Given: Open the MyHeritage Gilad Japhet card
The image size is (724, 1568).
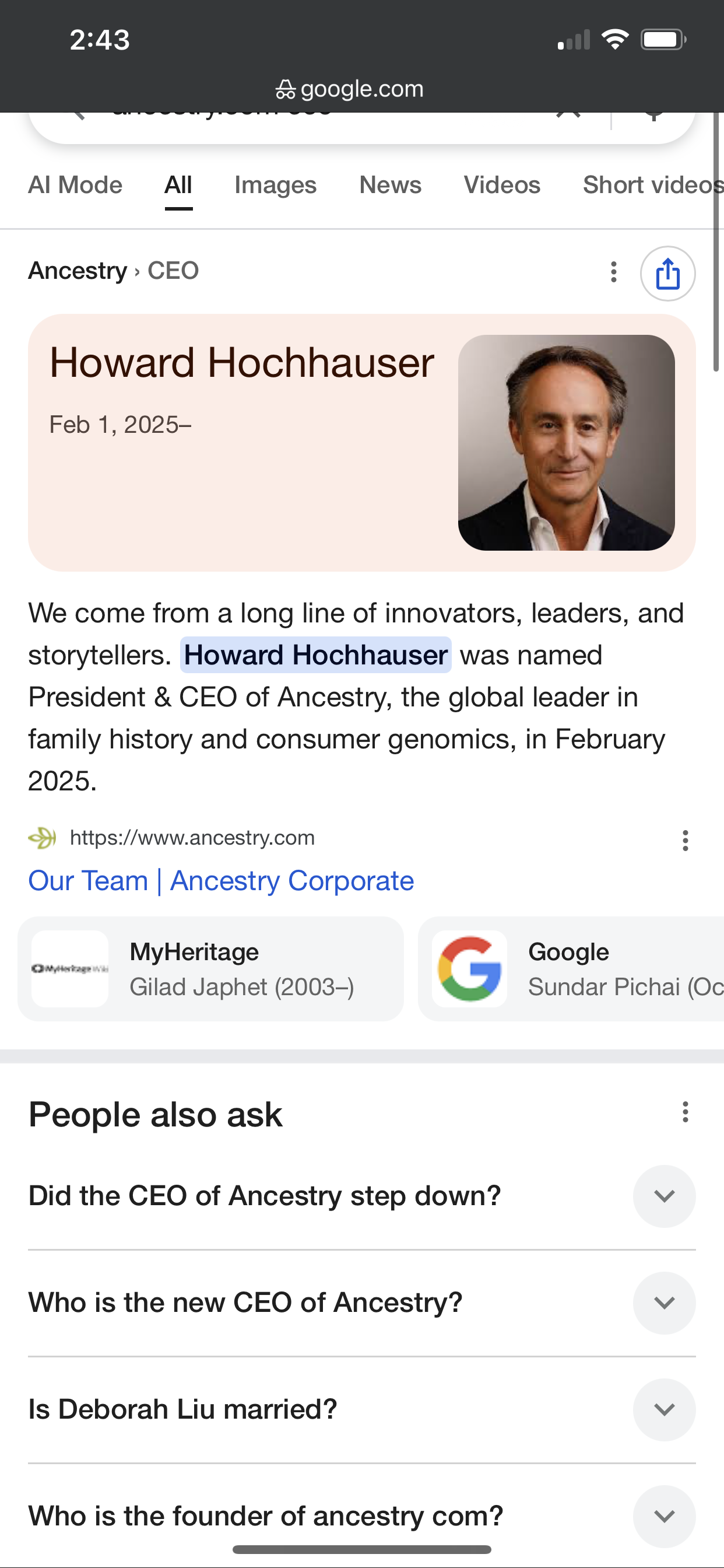Looking at the screenshot, I should click(210, 968).
